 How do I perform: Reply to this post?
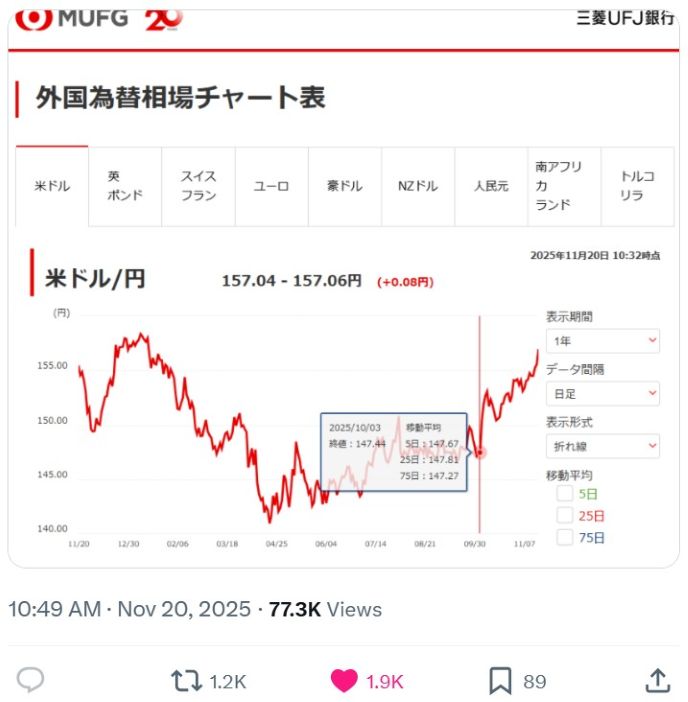click(31, 681)
